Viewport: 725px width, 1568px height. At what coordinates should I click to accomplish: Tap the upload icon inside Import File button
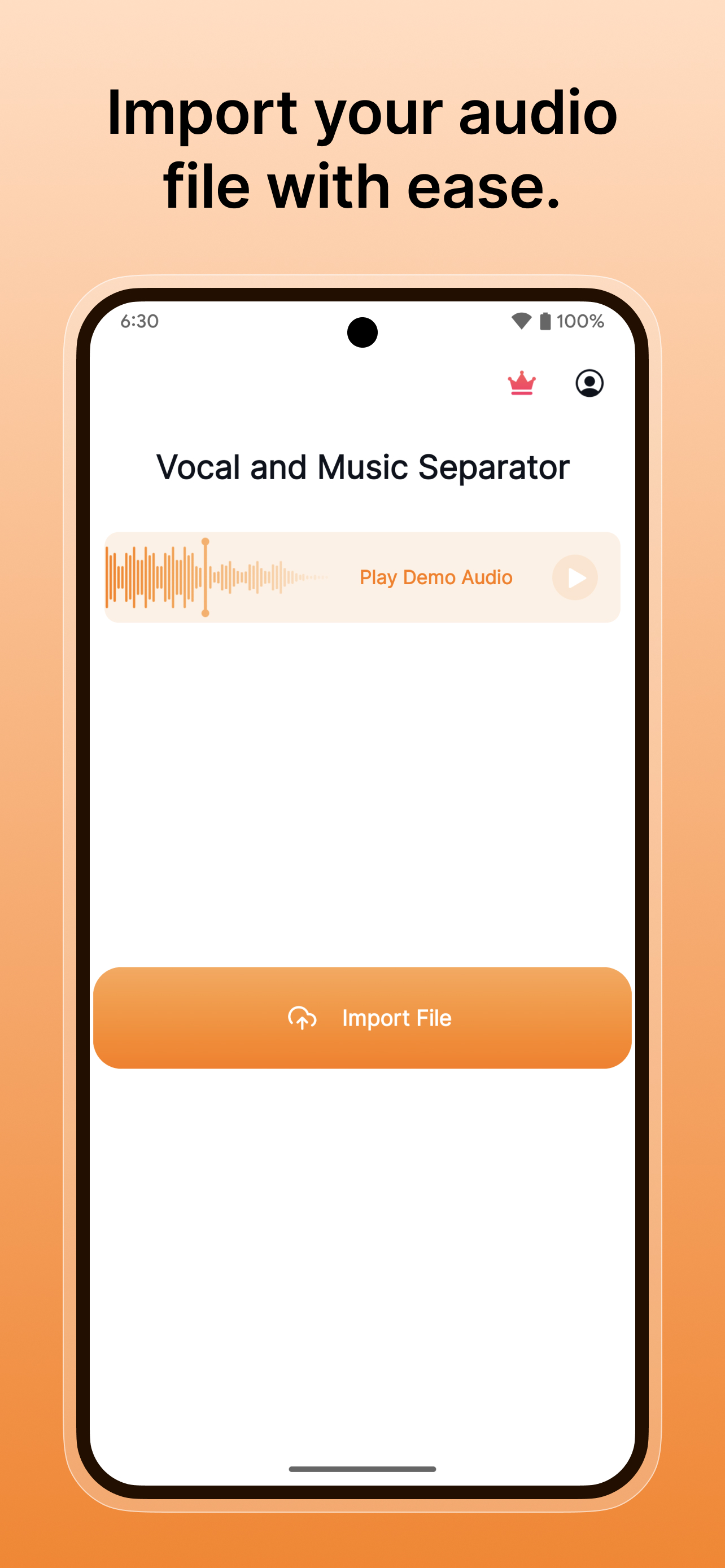pyautogui.click(x=303, y=1017)
